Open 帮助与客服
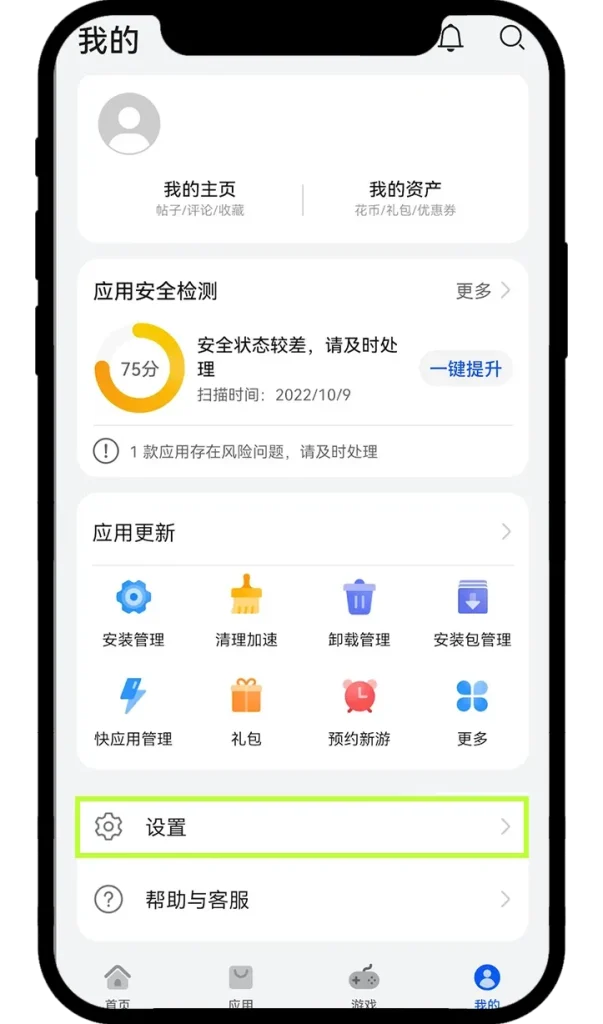 (302, 900)
